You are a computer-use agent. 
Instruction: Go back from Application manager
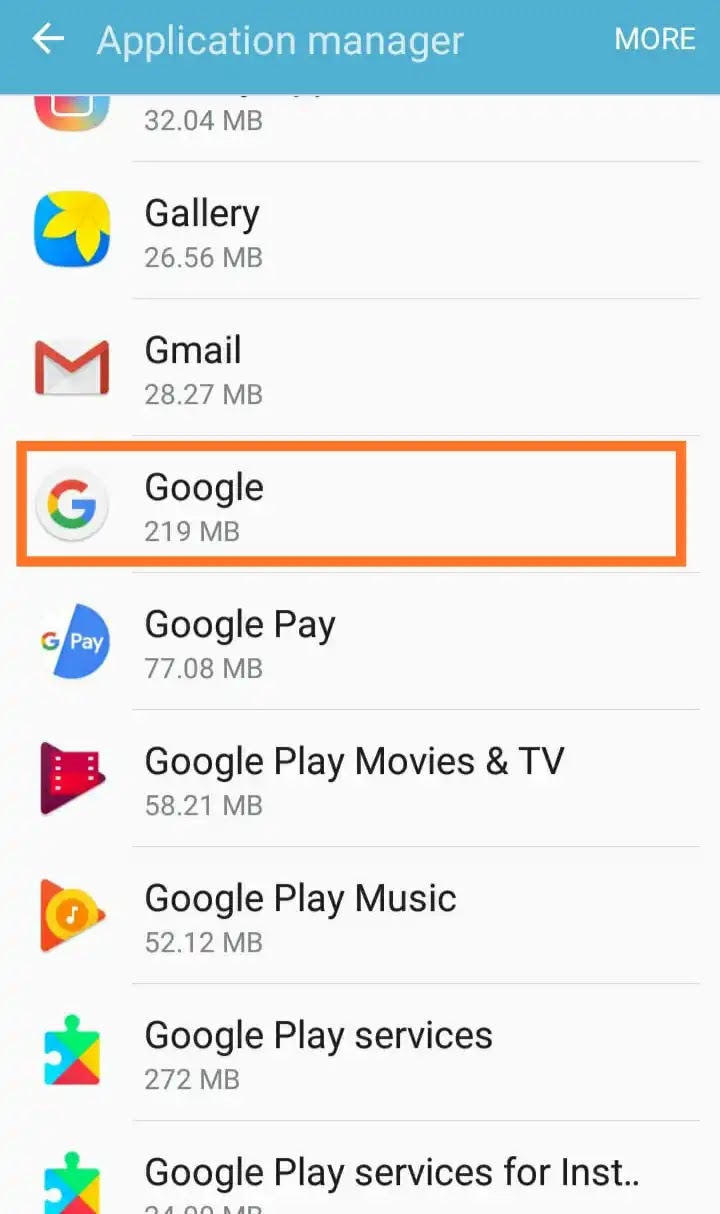tap(47, 40)
